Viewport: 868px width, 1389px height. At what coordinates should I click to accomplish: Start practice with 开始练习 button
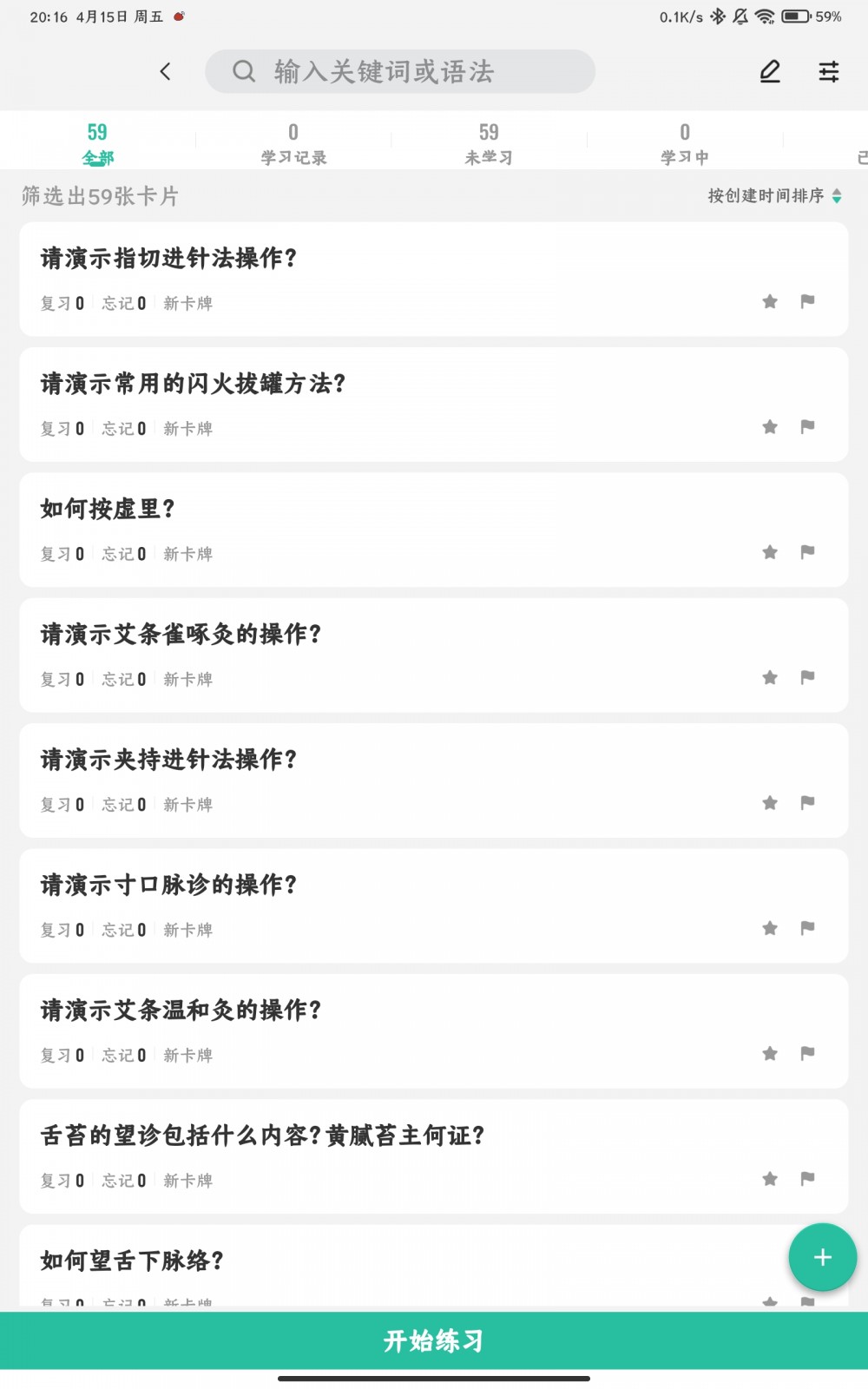coord(434,1340)
